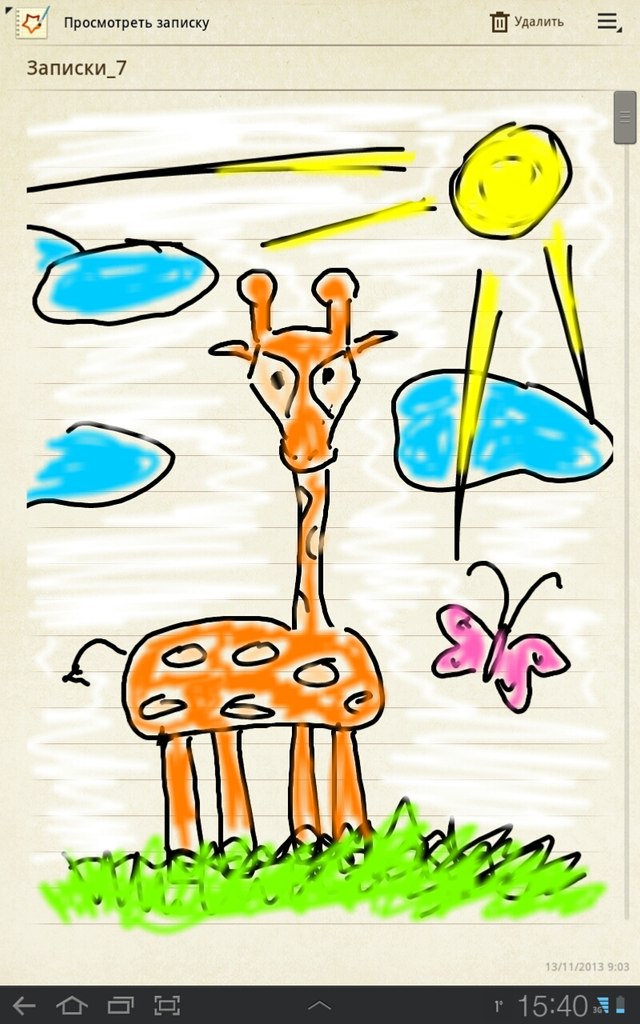Delete this note with Удалить

(527, 21)
